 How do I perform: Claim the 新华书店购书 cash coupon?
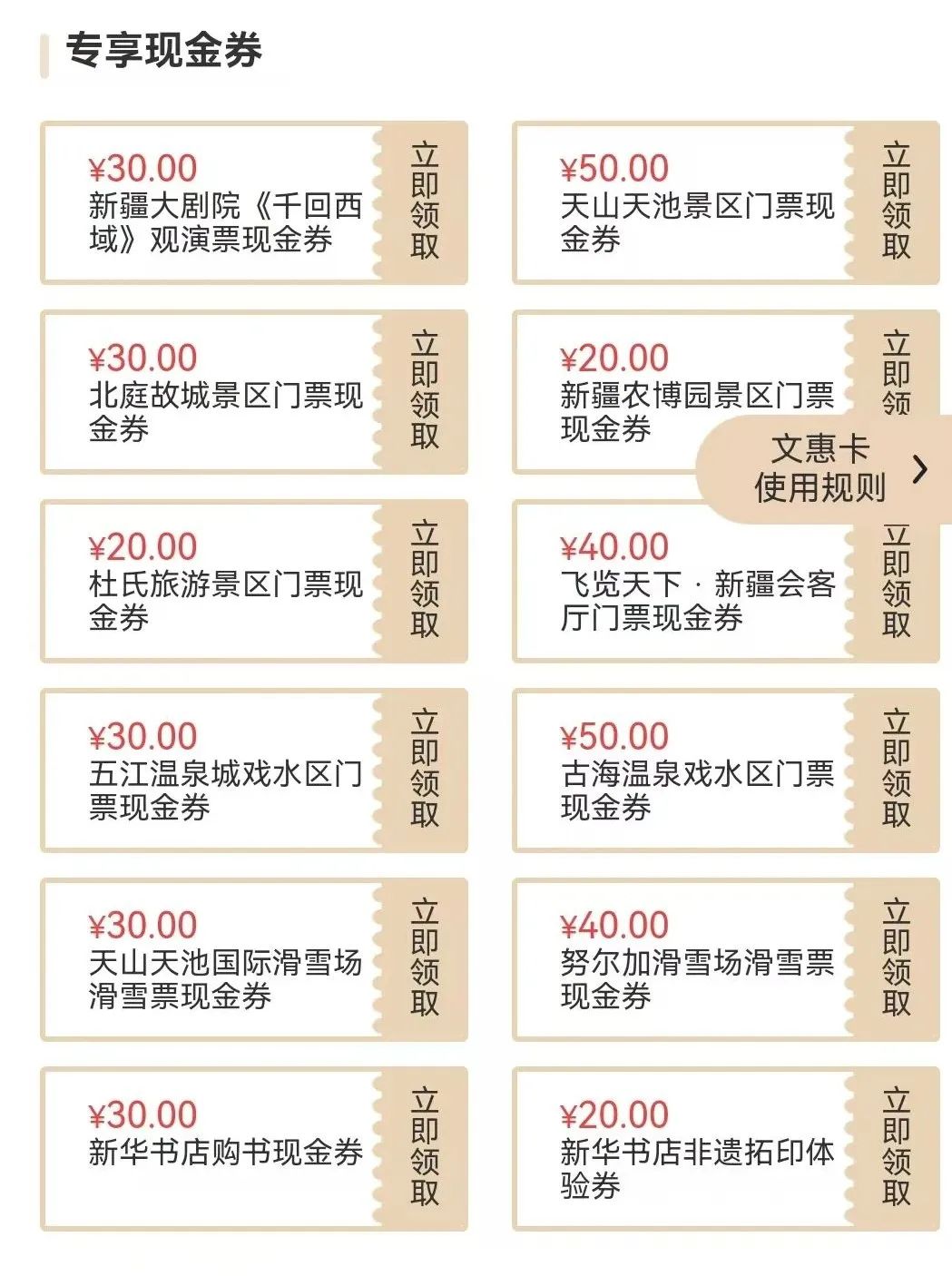pos(424,1148)
